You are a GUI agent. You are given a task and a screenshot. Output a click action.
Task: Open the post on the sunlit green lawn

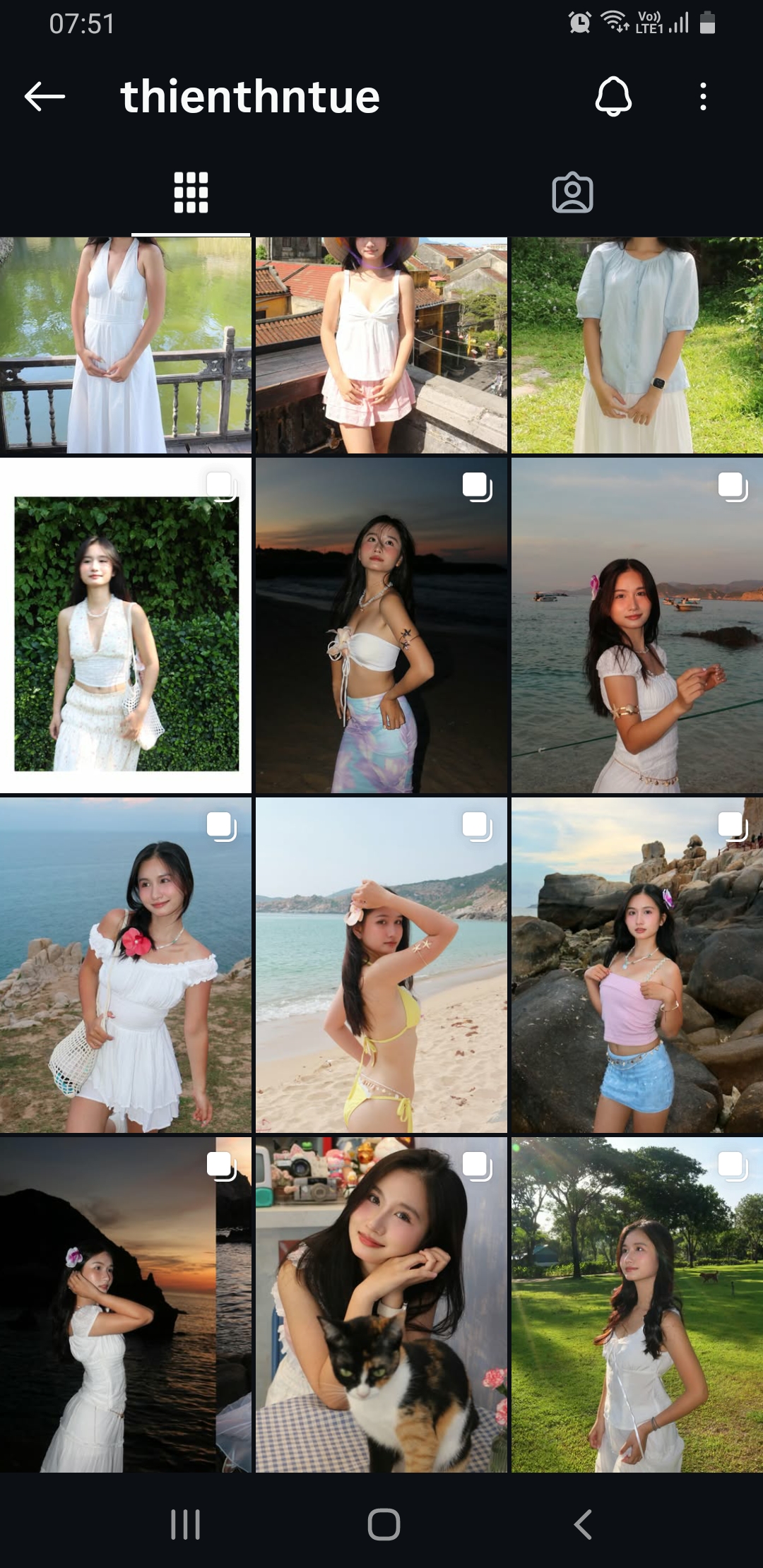point(637,1305)
